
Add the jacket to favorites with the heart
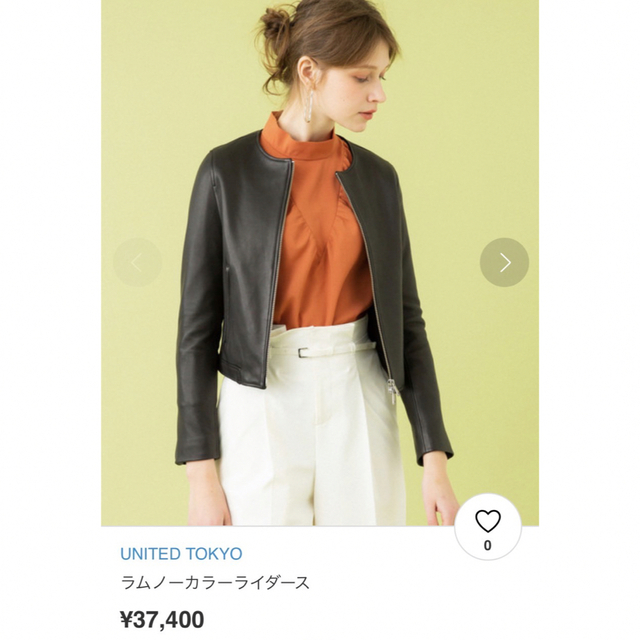[487, 522]
